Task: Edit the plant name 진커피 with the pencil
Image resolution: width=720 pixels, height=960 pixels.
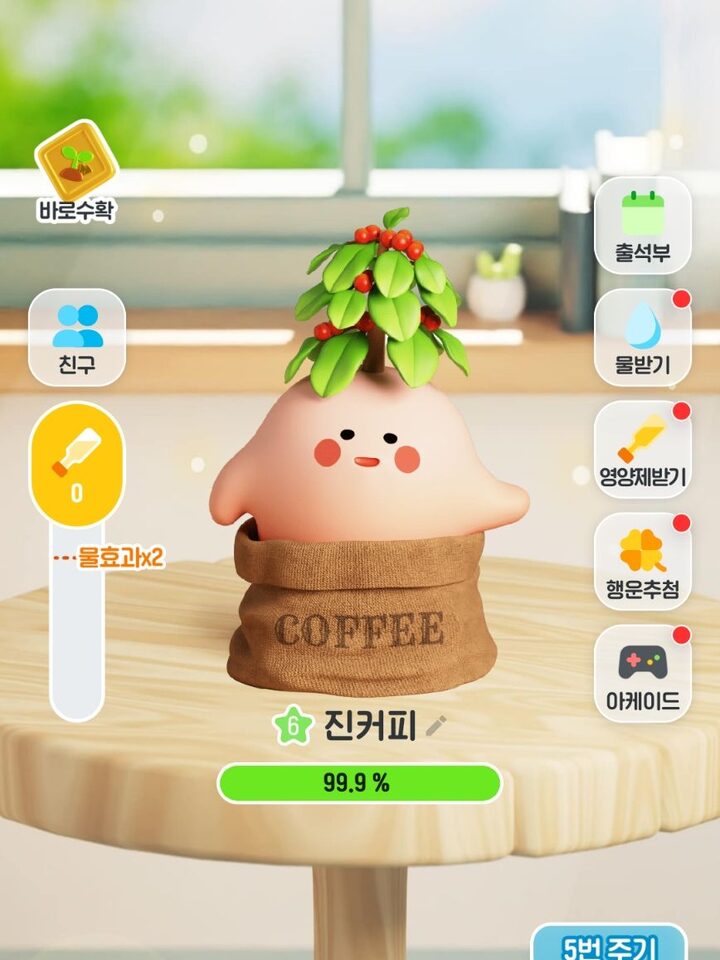Action: point(435,727)
